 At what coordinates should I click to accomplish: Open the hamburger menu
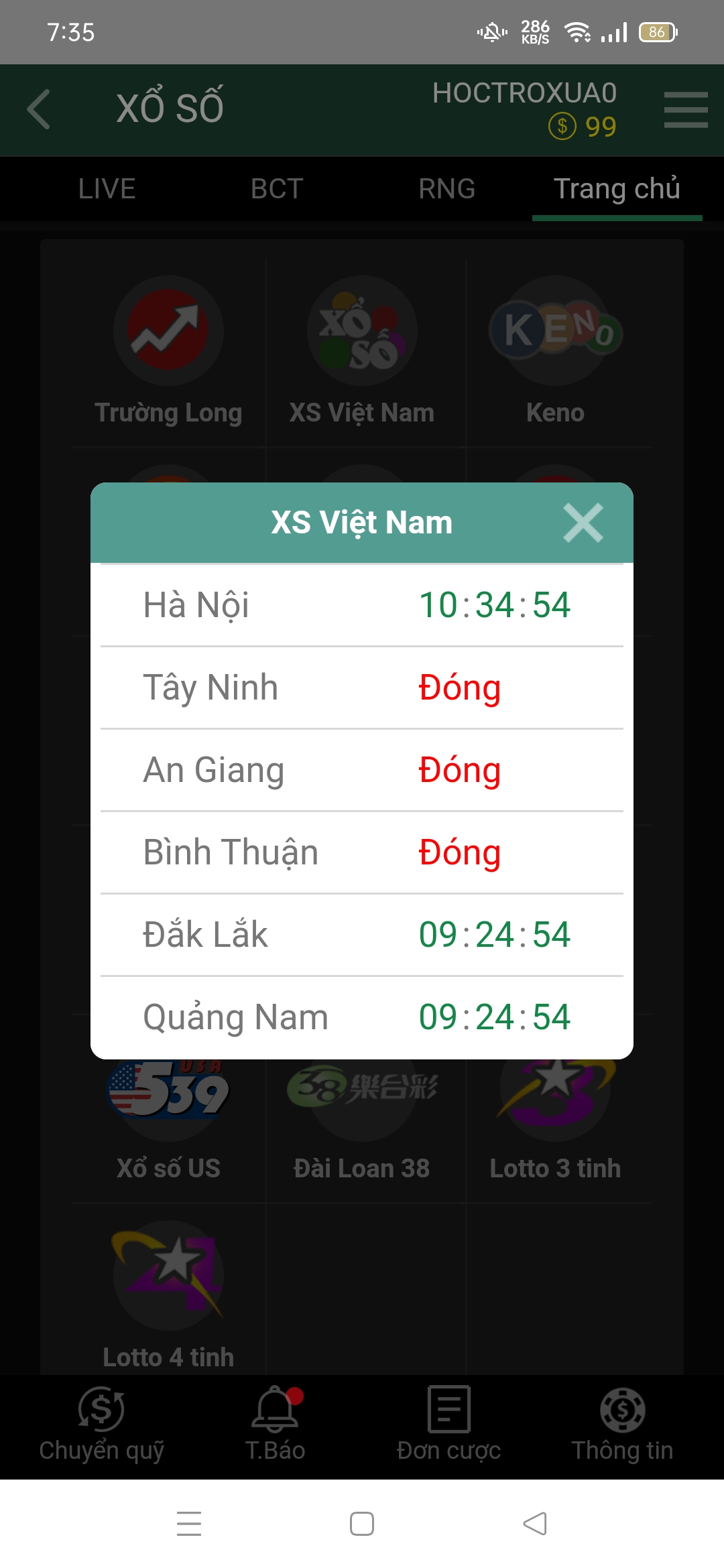(685, 110)
